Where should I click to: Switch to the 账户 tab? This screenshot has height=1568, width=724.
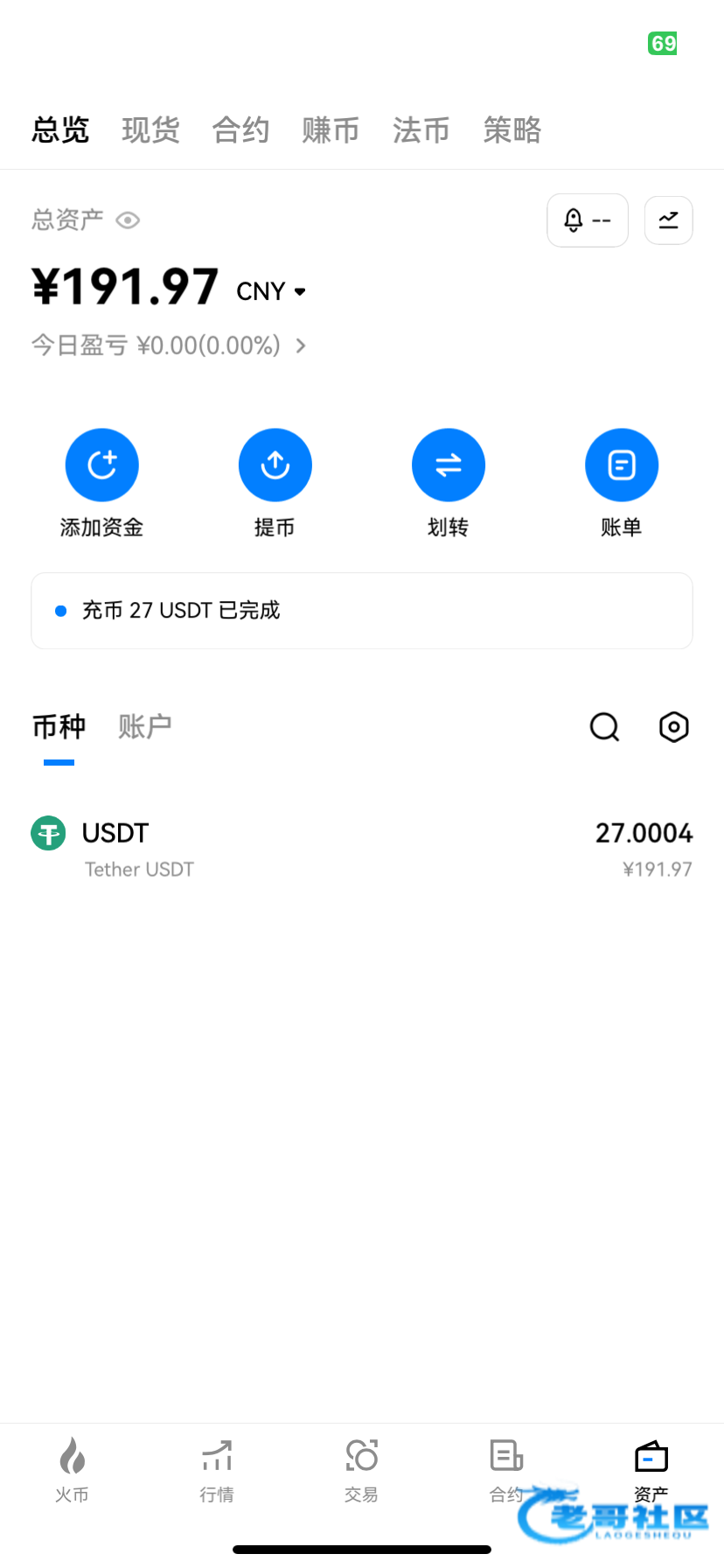point(144,726)
